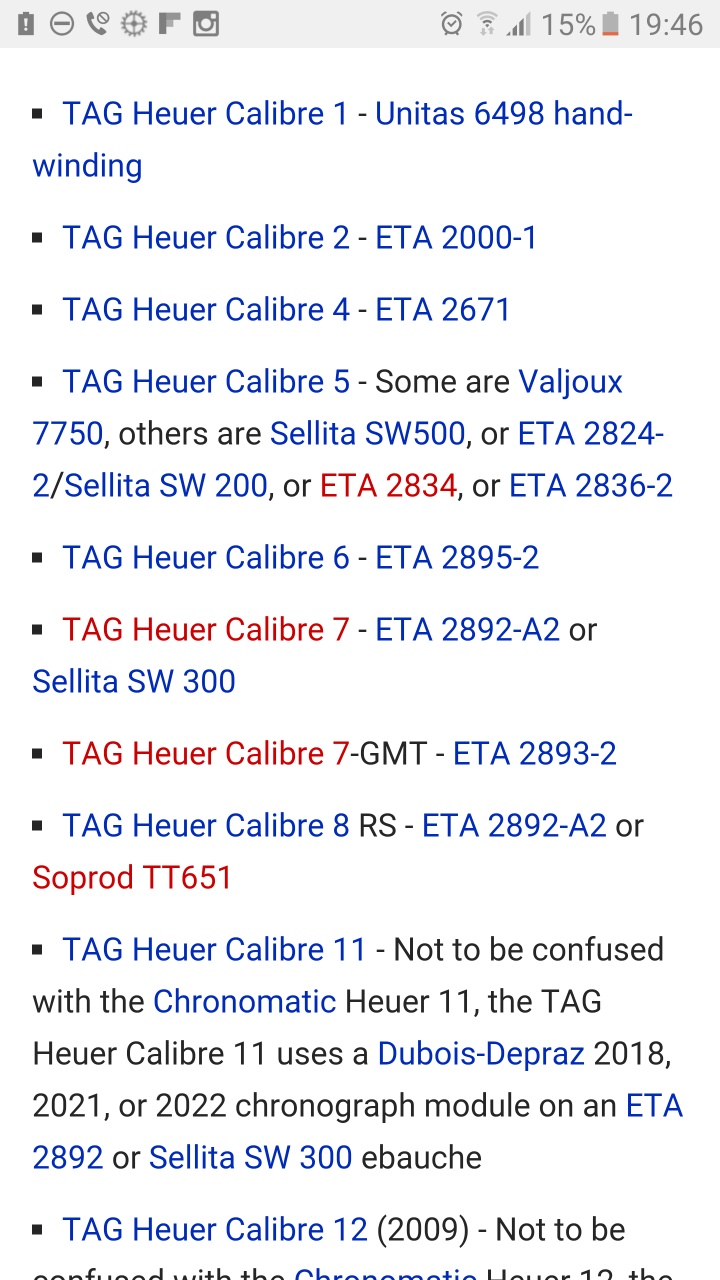Open the ETA 2893-2 link
This screenshot has height=1280, width=720.
(535, 754)
